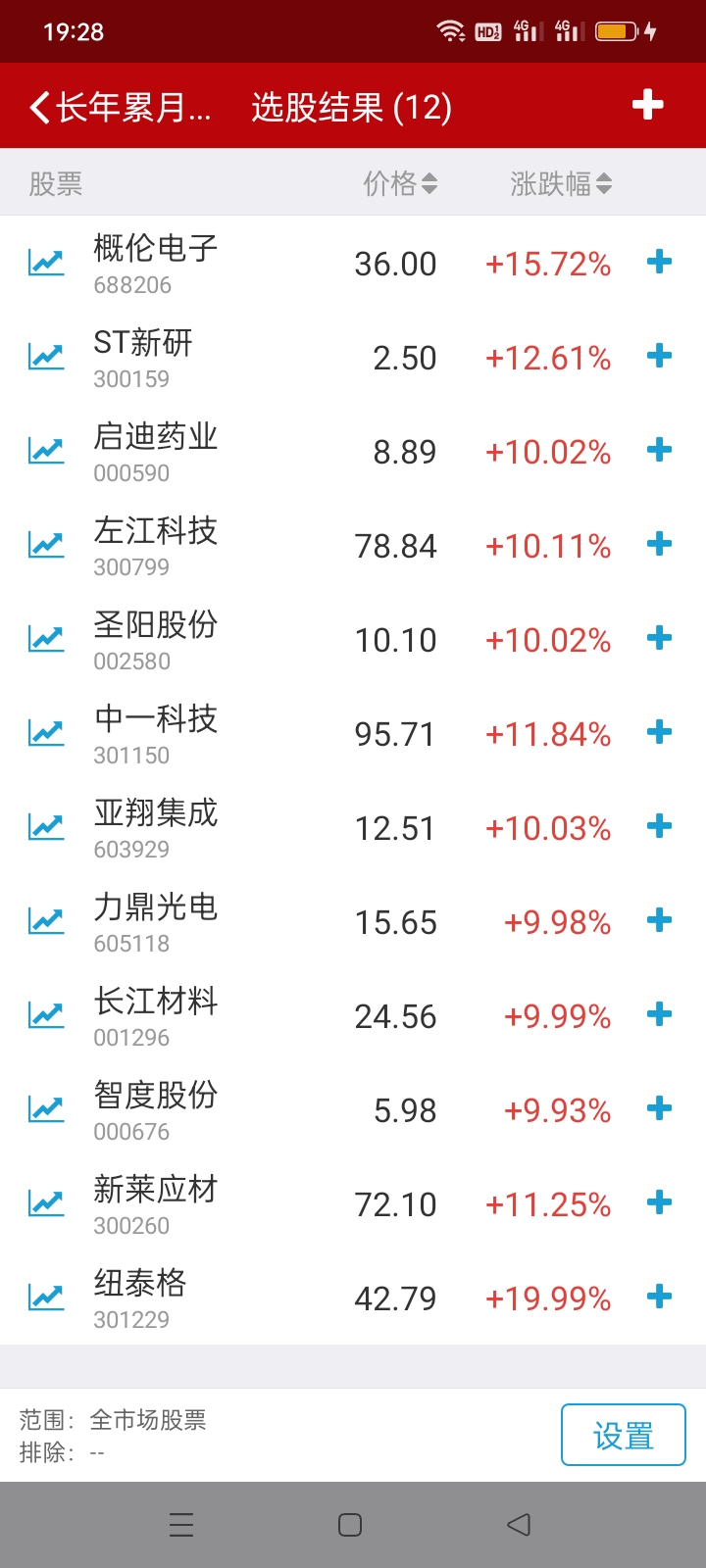Add 长江材料 to watchlist
The image size is (706, 1568).
(x=659, y=1014)
